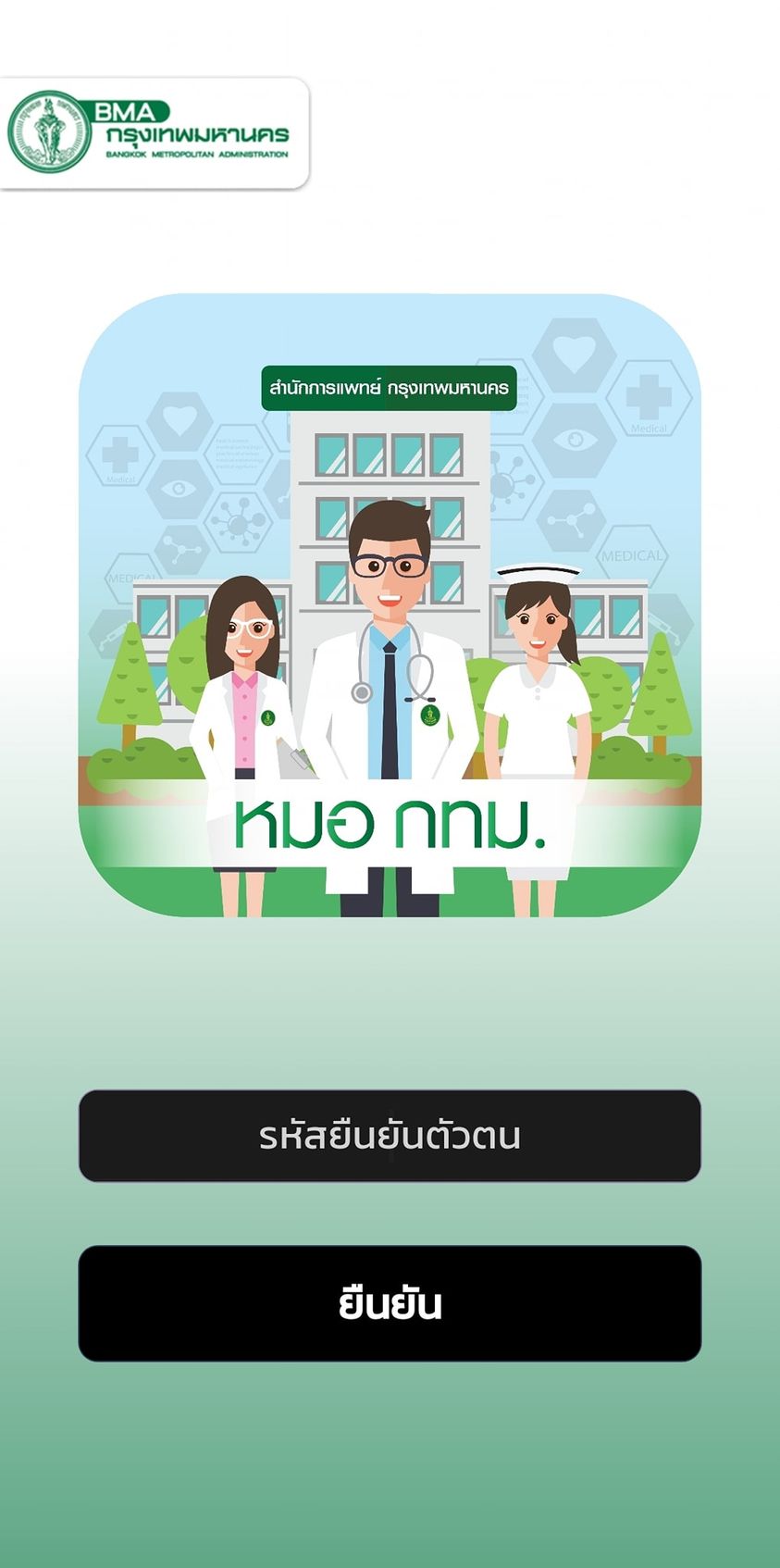The image size is (780, 1568).
Task: Tap the รหัสยืนยันตัวตน input field
Action: point(390,1136)
